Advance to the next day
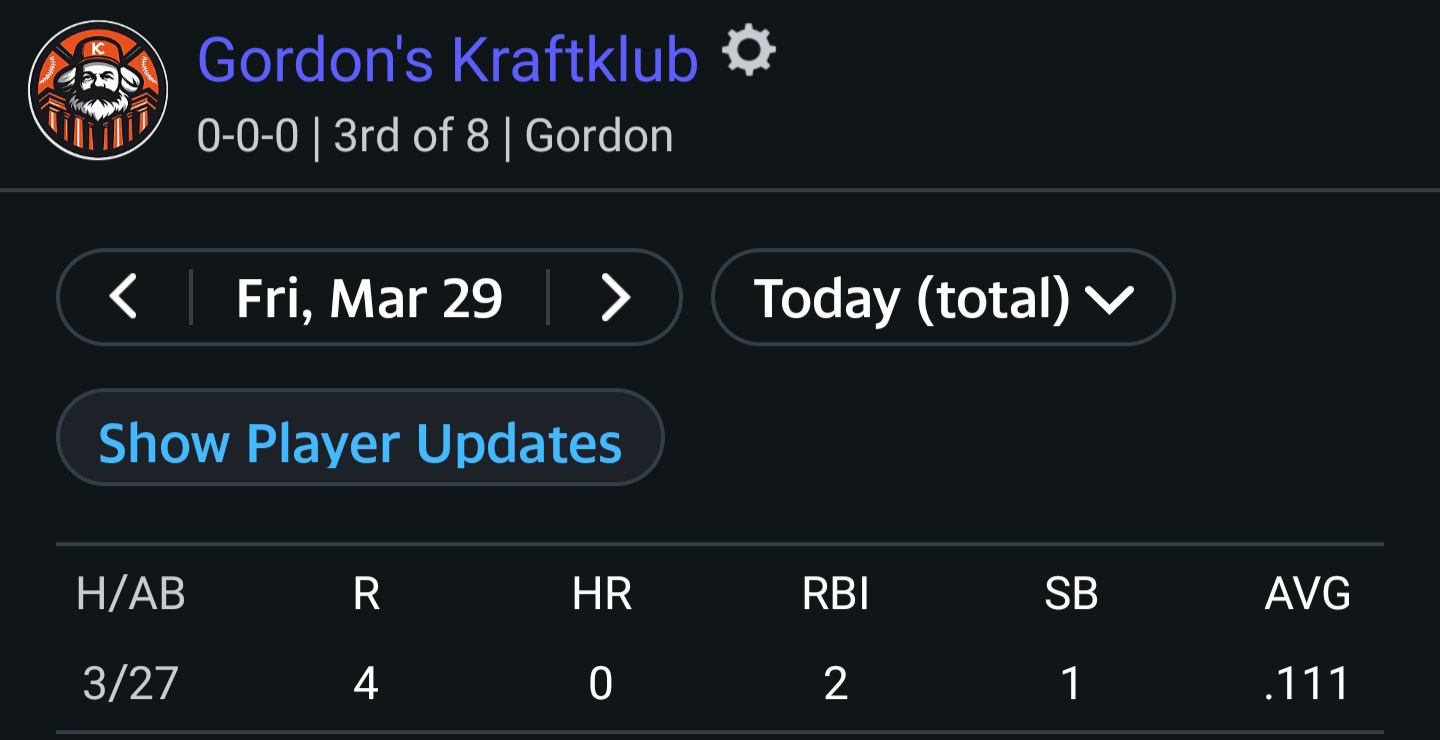The image size is (1440, 740). [615, 298]
